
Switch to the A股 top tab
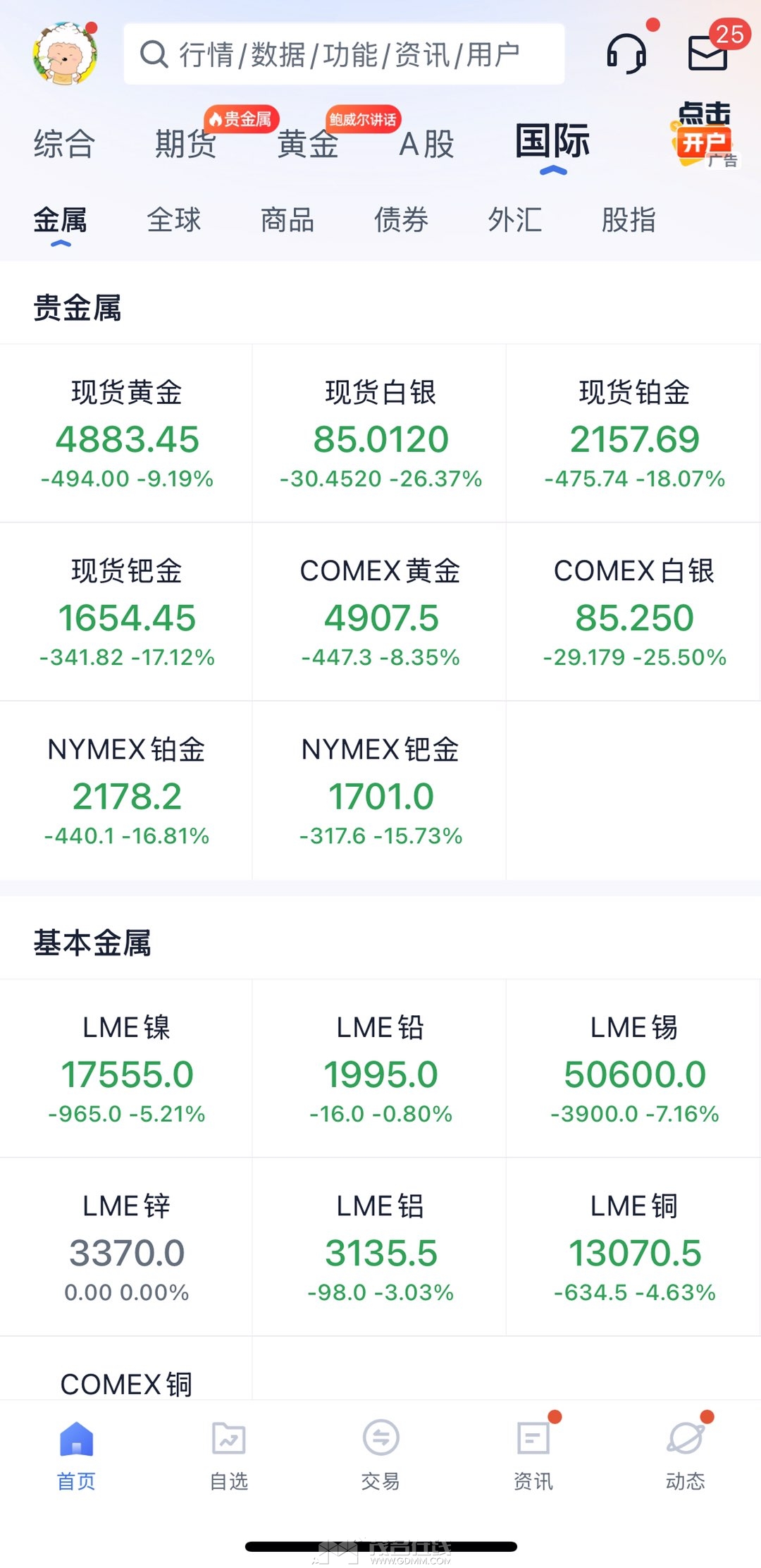(427, 144)
